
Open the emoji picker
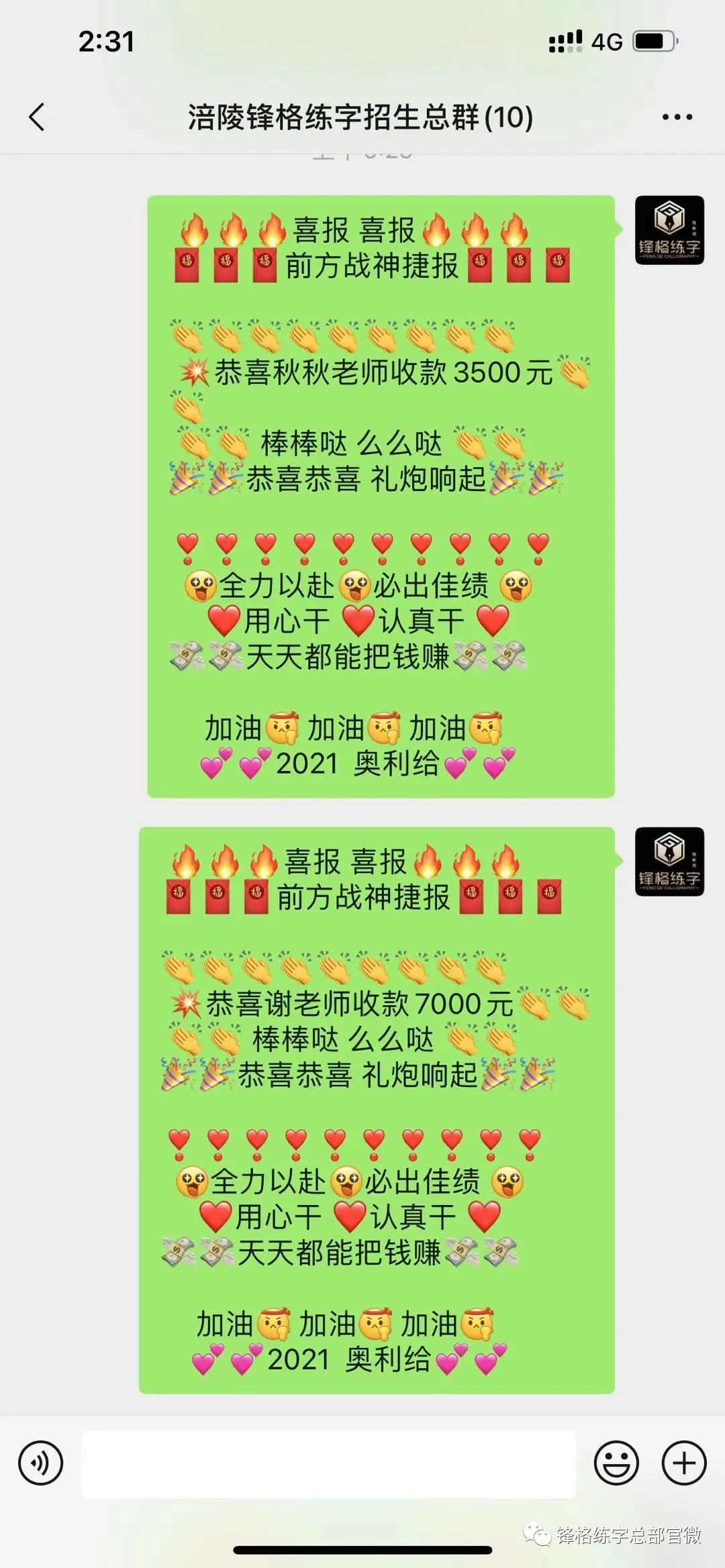616,1463
